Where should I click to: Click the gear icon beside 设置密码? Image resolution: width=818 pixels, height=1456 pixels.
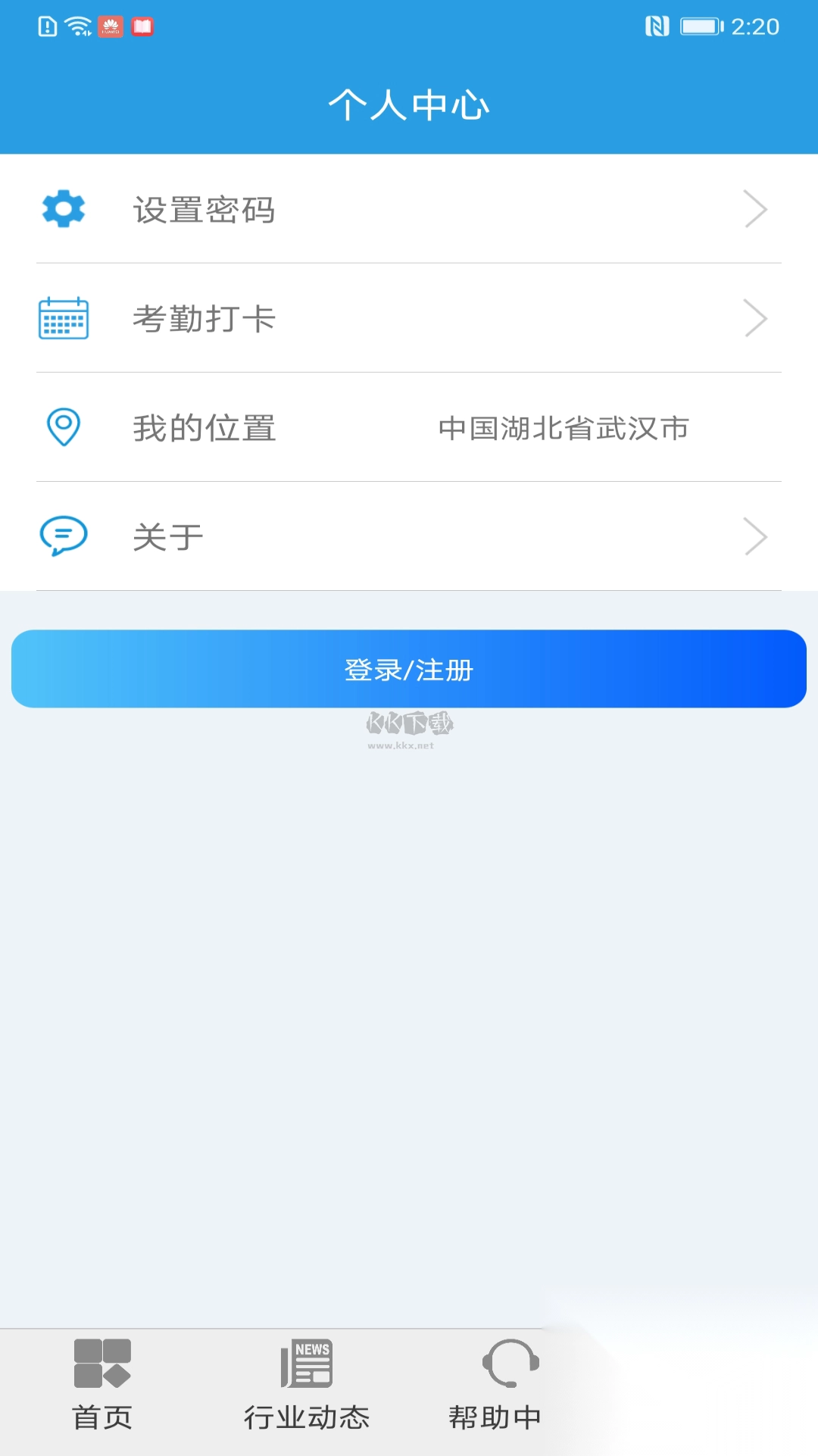pyautogui.click(x=64, y=209)
